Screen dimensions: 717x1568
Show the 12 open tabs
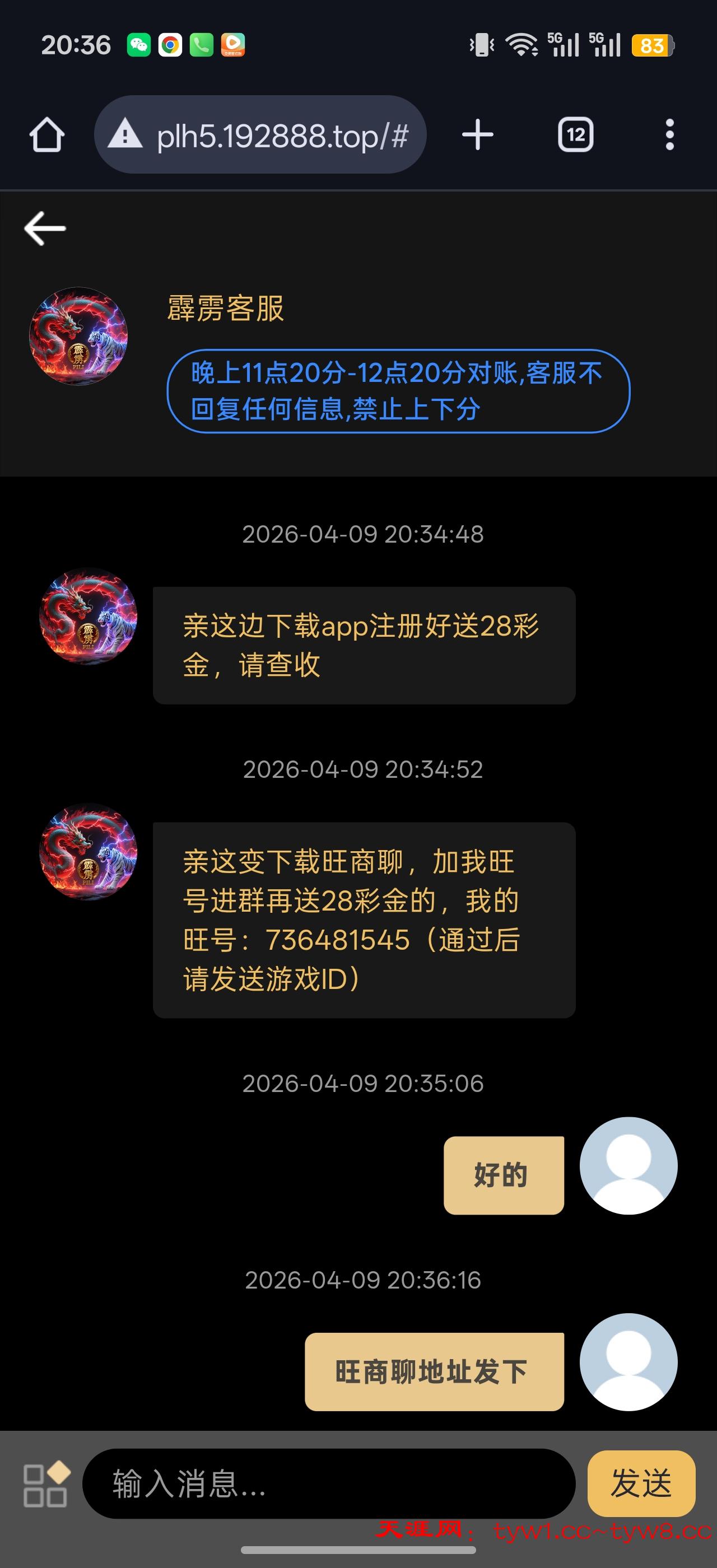pyautogui.click(x=575, y=134)
